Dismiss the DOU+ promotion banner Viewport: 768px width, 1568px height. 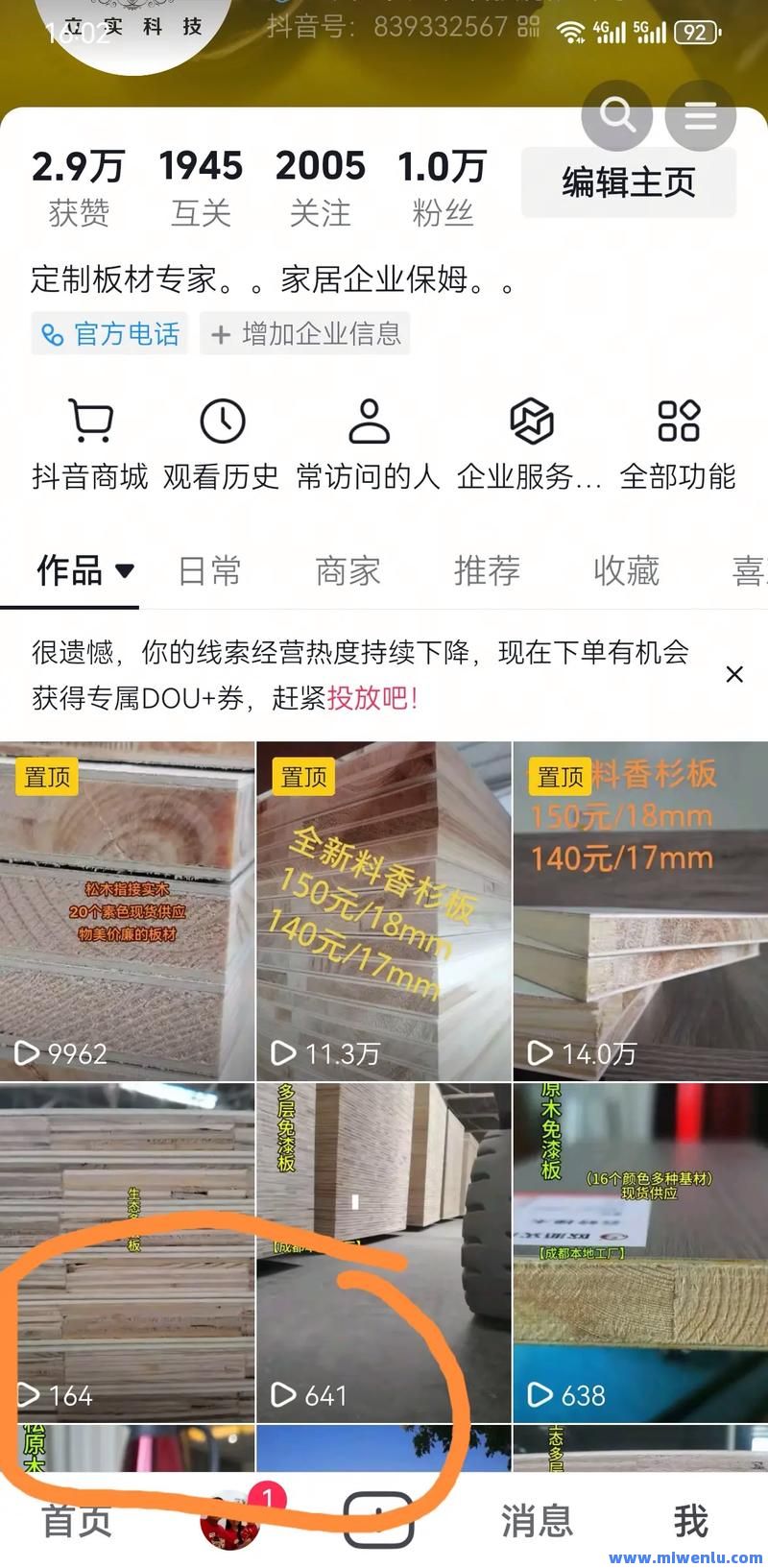click(734, 675)
